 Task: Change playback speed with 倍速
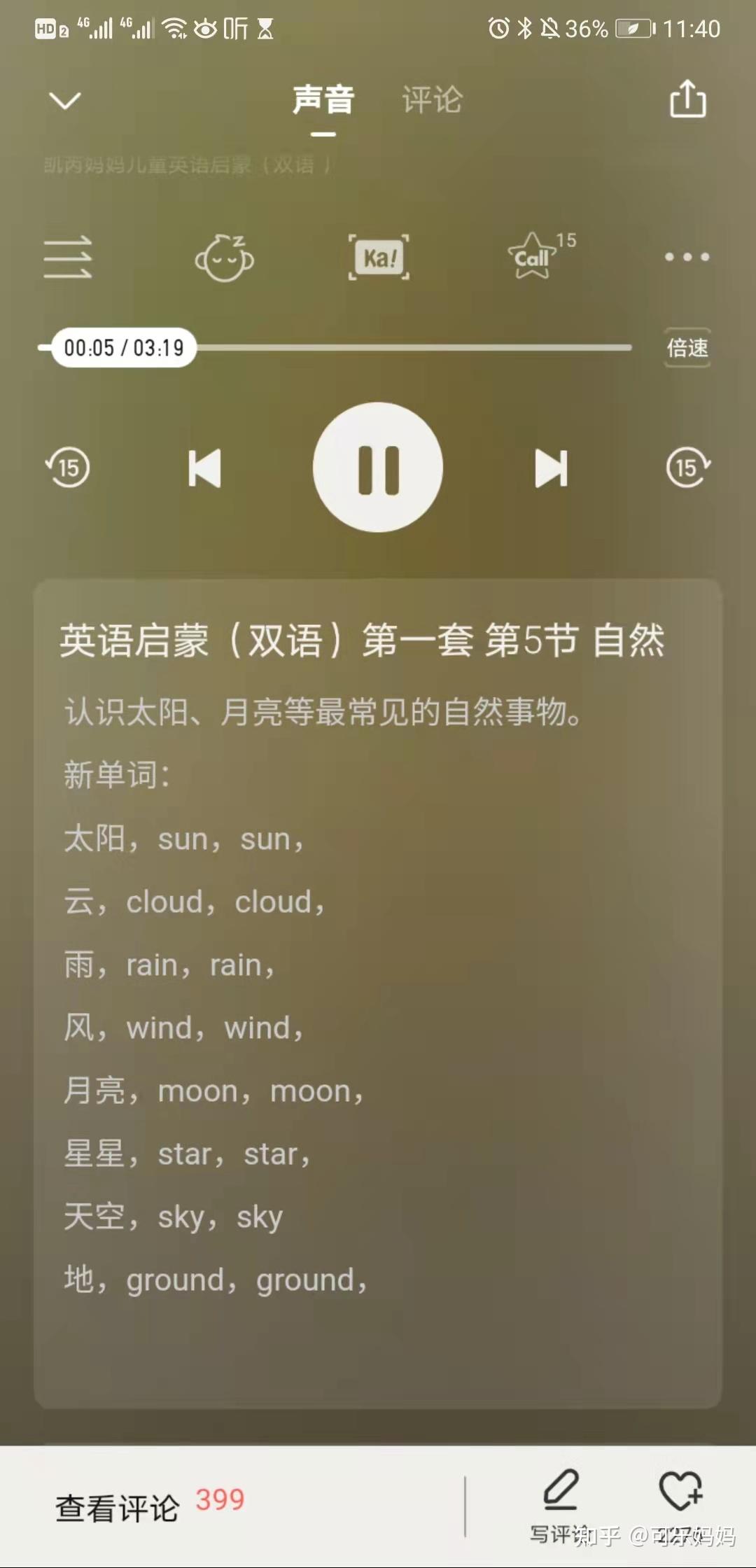687,347
